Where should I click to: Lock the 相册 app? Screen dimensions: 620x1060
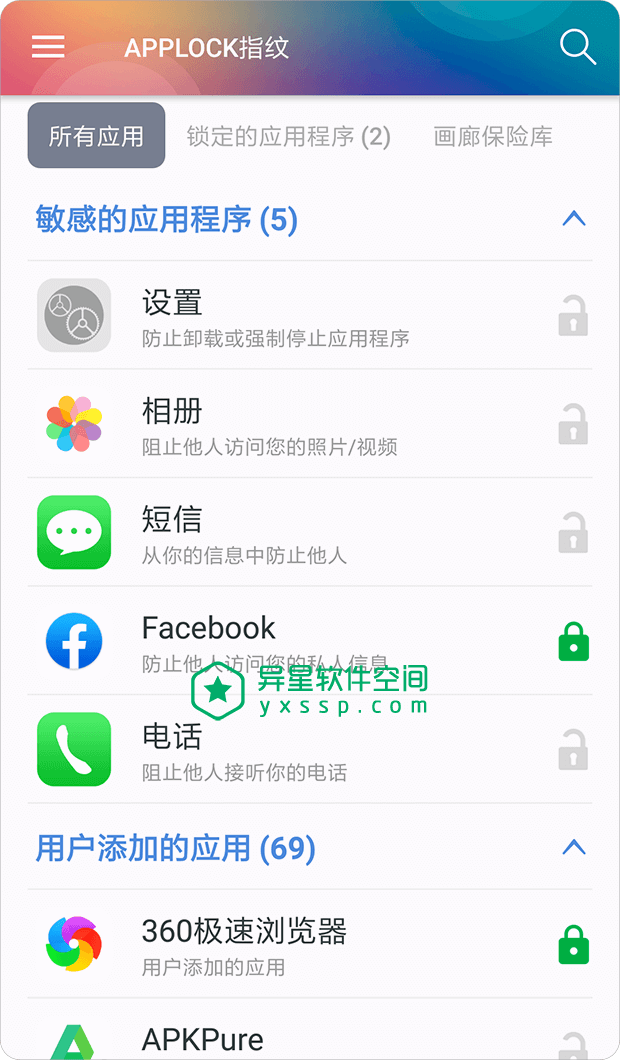click(x=573, y=424)
